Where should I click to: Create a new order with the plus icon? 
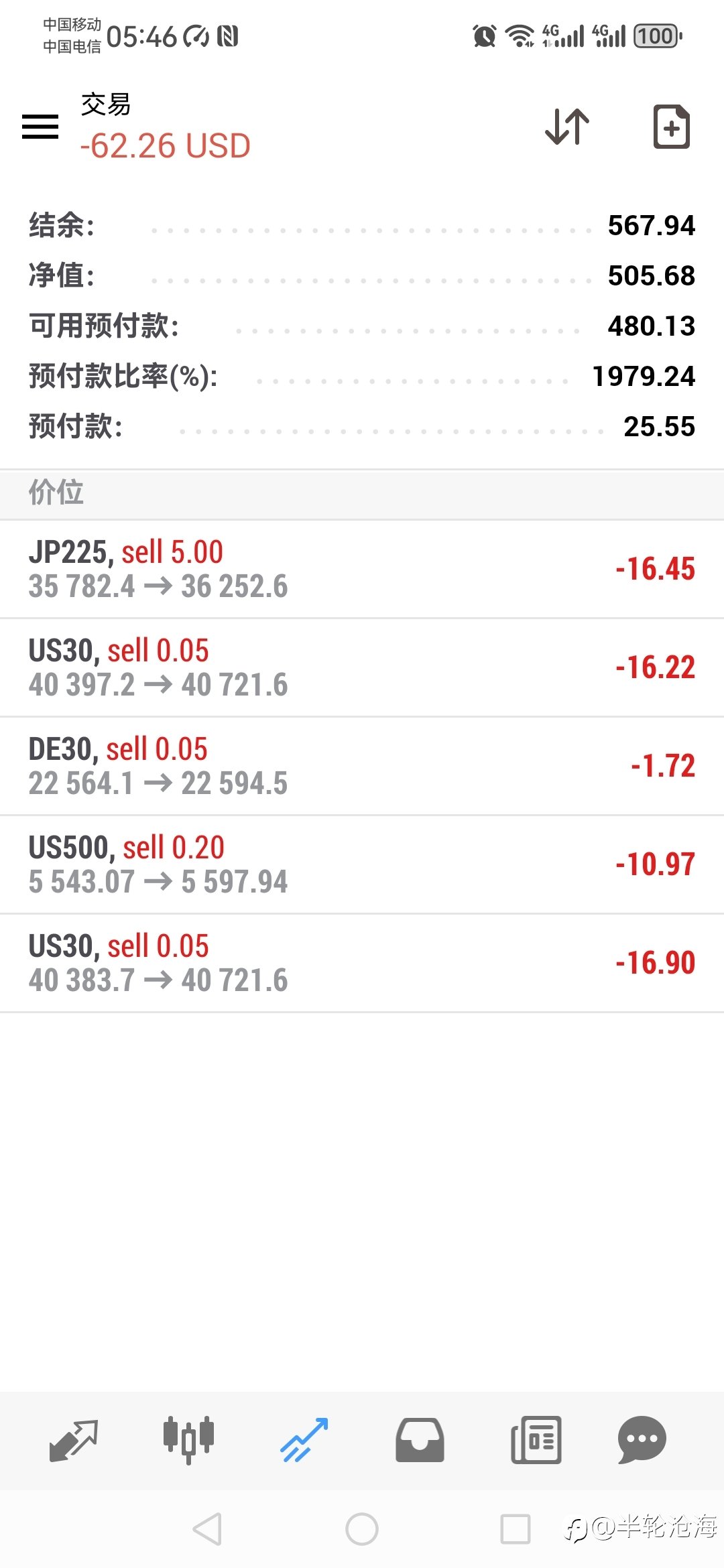click(x=671, y=126)
